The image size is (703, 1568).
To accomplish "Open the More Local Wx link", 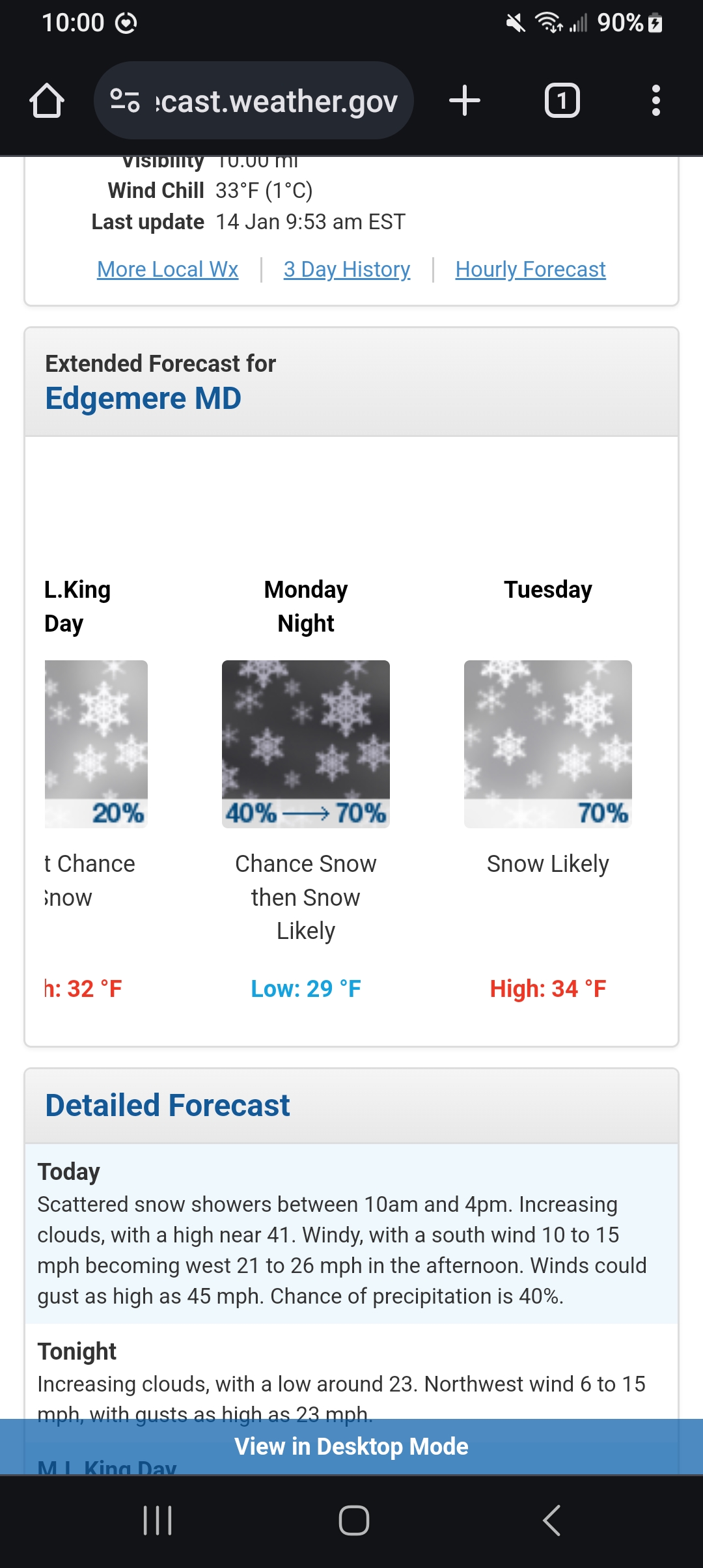I will 168,269.
